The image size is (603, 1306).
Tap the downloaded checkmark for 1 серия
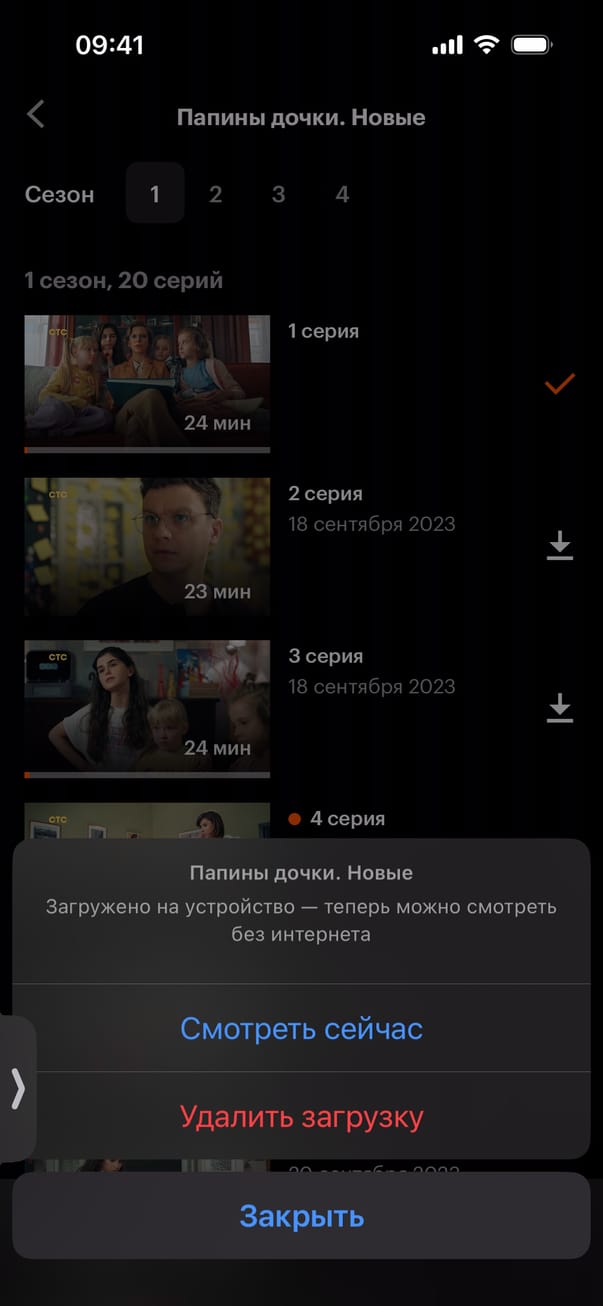coord(559,384)
